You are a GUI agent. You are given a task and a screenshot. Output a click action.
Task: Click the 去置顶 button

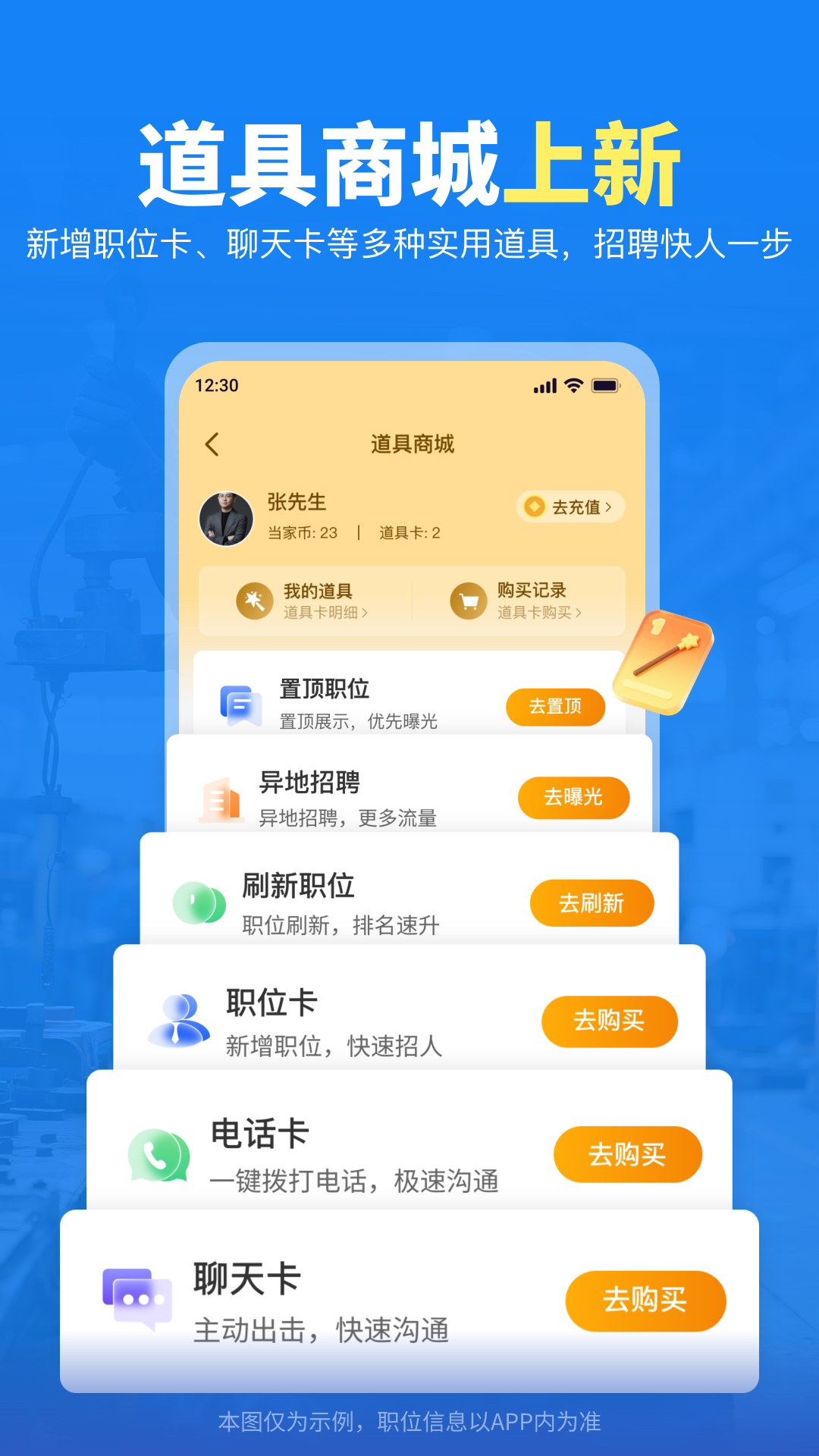(x=555, y=706)
